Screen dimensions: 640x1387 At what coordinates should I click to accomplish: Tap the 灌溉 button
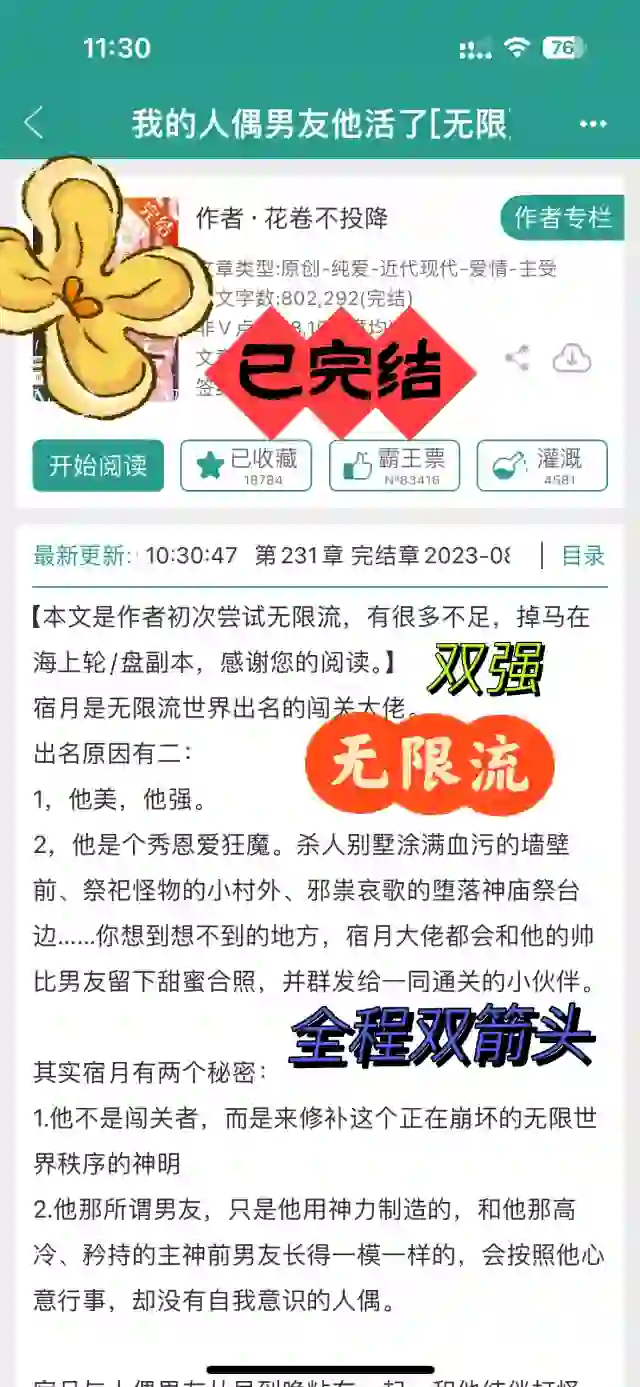point(542,465)
